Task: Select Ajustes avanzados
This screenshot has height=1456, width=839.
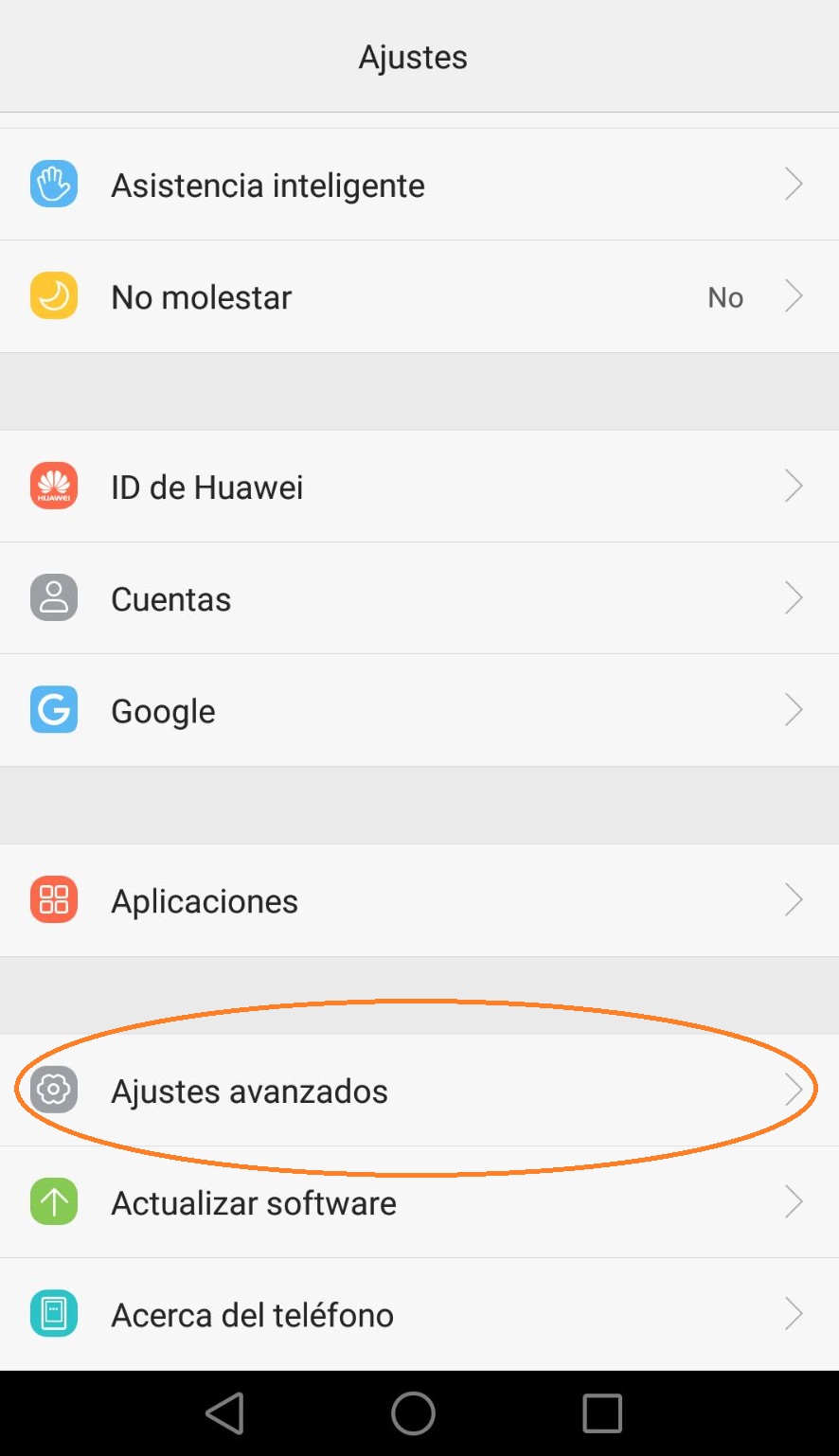Action: [x=419, y=1091]
